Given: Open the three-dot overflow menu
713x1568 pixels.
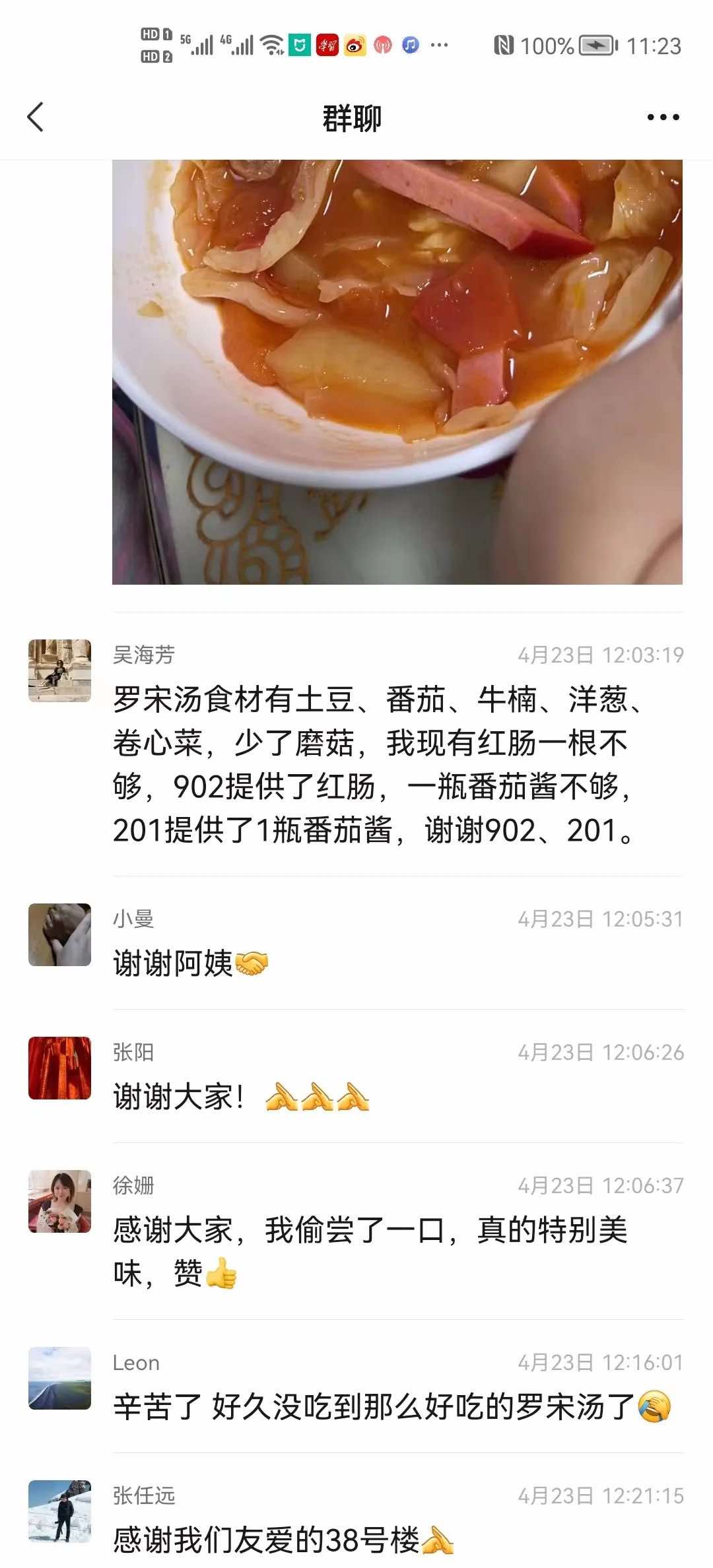Looking at the screenshot, I should (663, 117).
